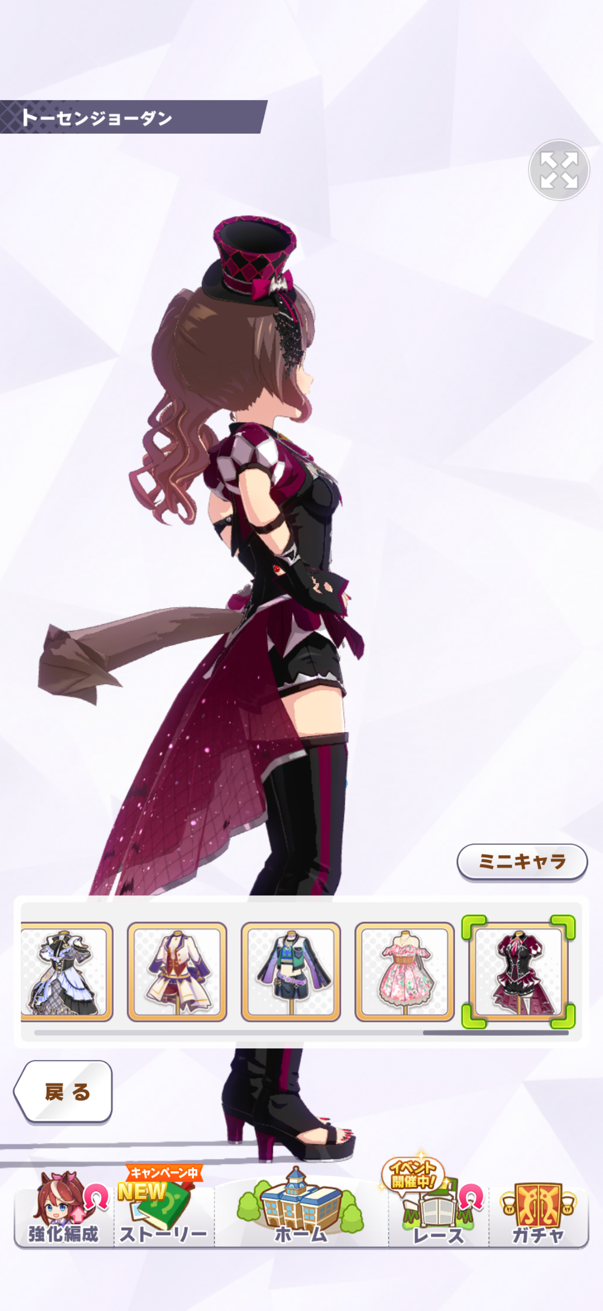The height and width of the screenshot is (1311, 603).
Task: Expand the character view to fullscreen
Action: (558, 170)
